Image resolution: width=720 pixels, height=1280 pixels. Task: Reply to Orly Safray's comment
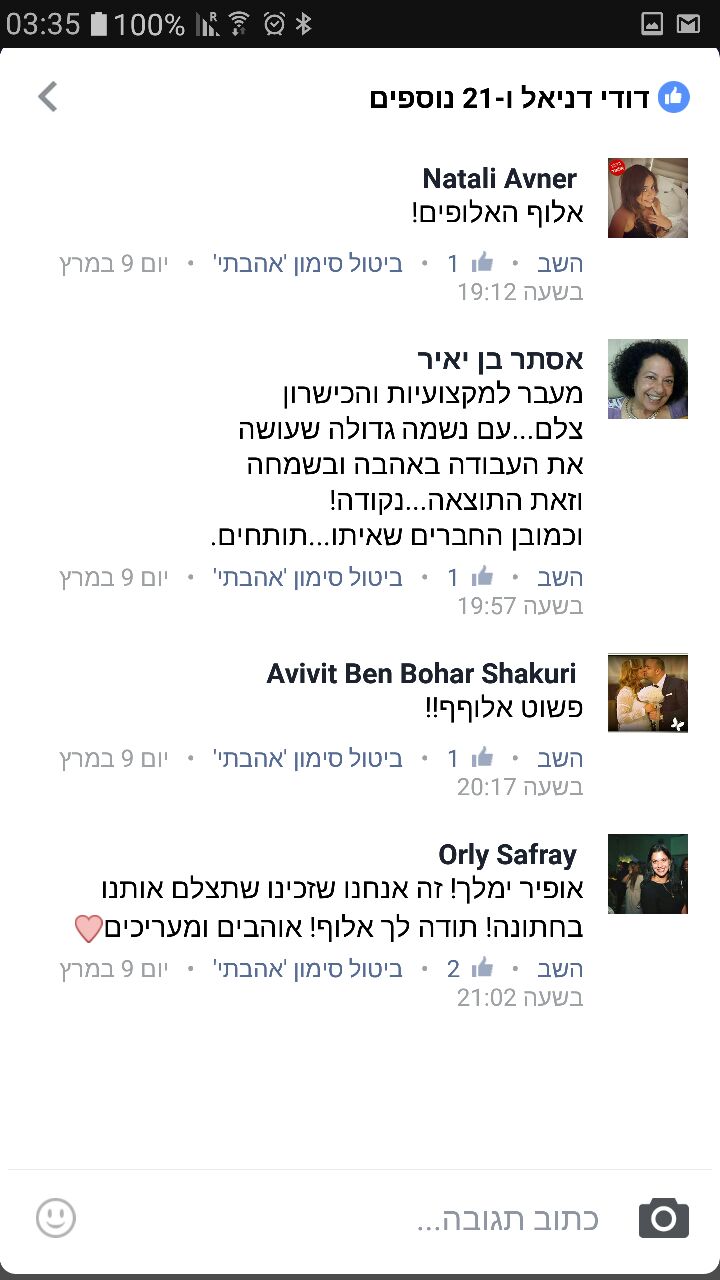(x=560, y=968)
